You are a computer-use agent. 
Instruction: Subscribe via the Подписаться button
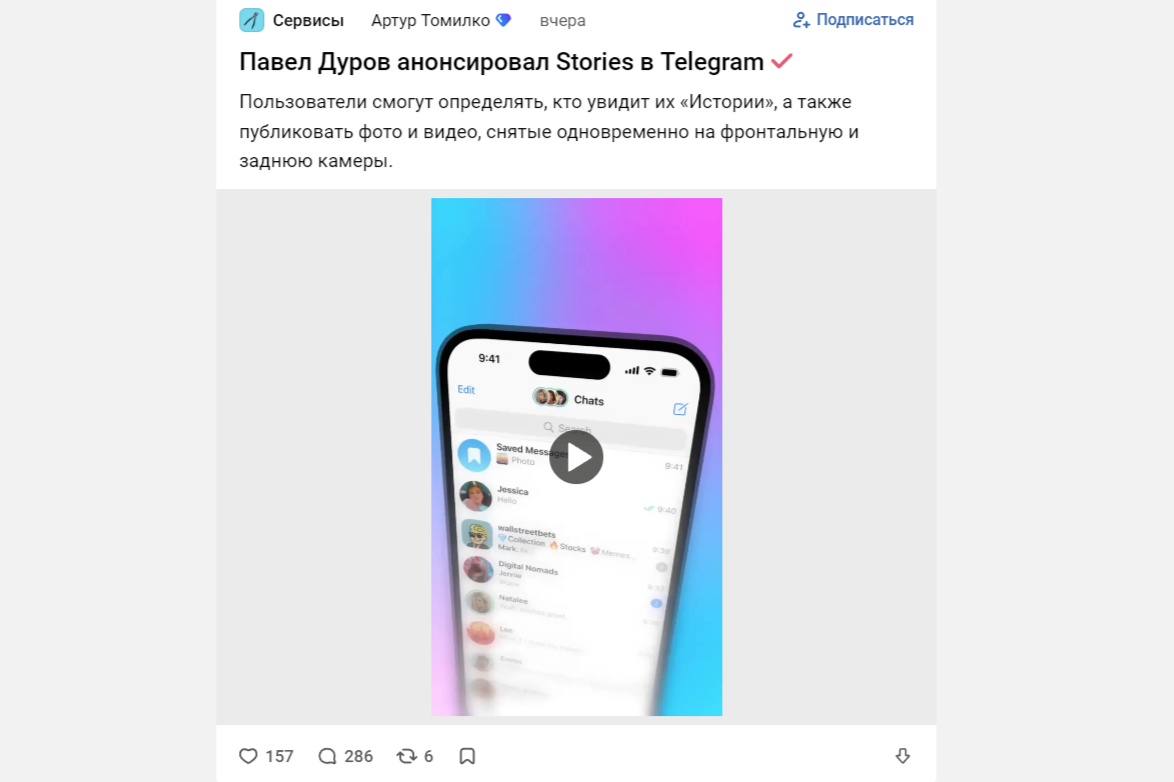853,20
